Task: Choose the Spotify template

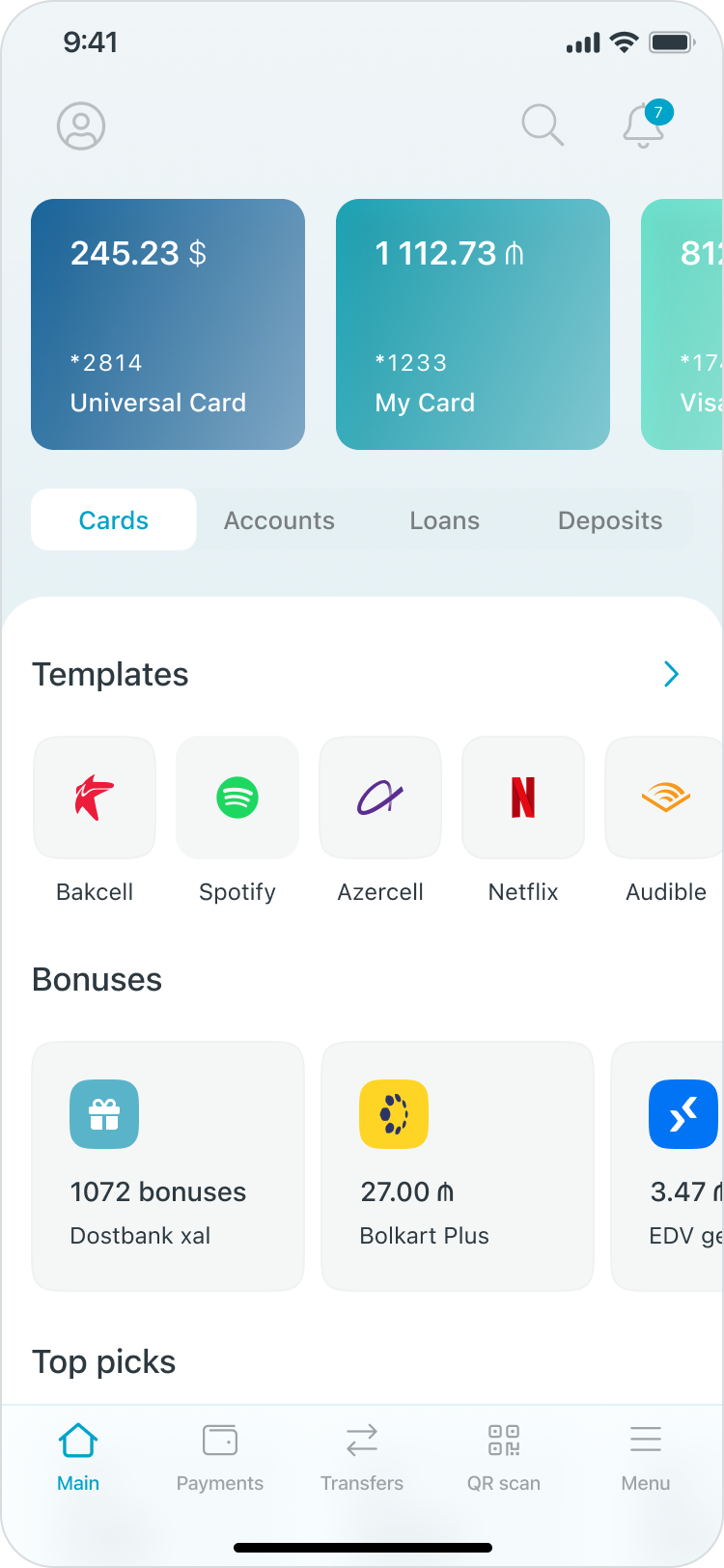Action: point(237,798)
